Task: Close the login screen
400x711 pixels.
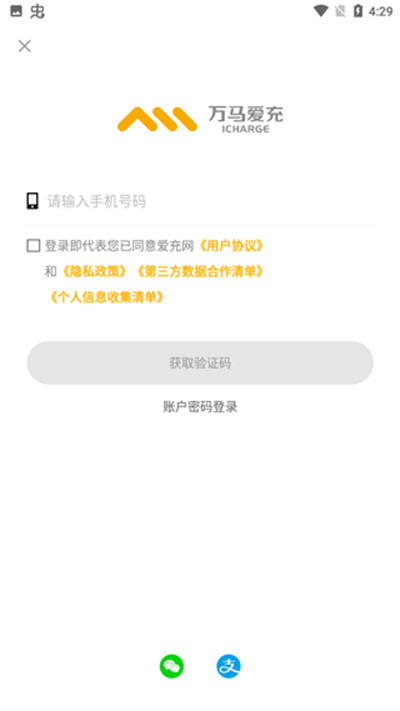Action: 24,46
